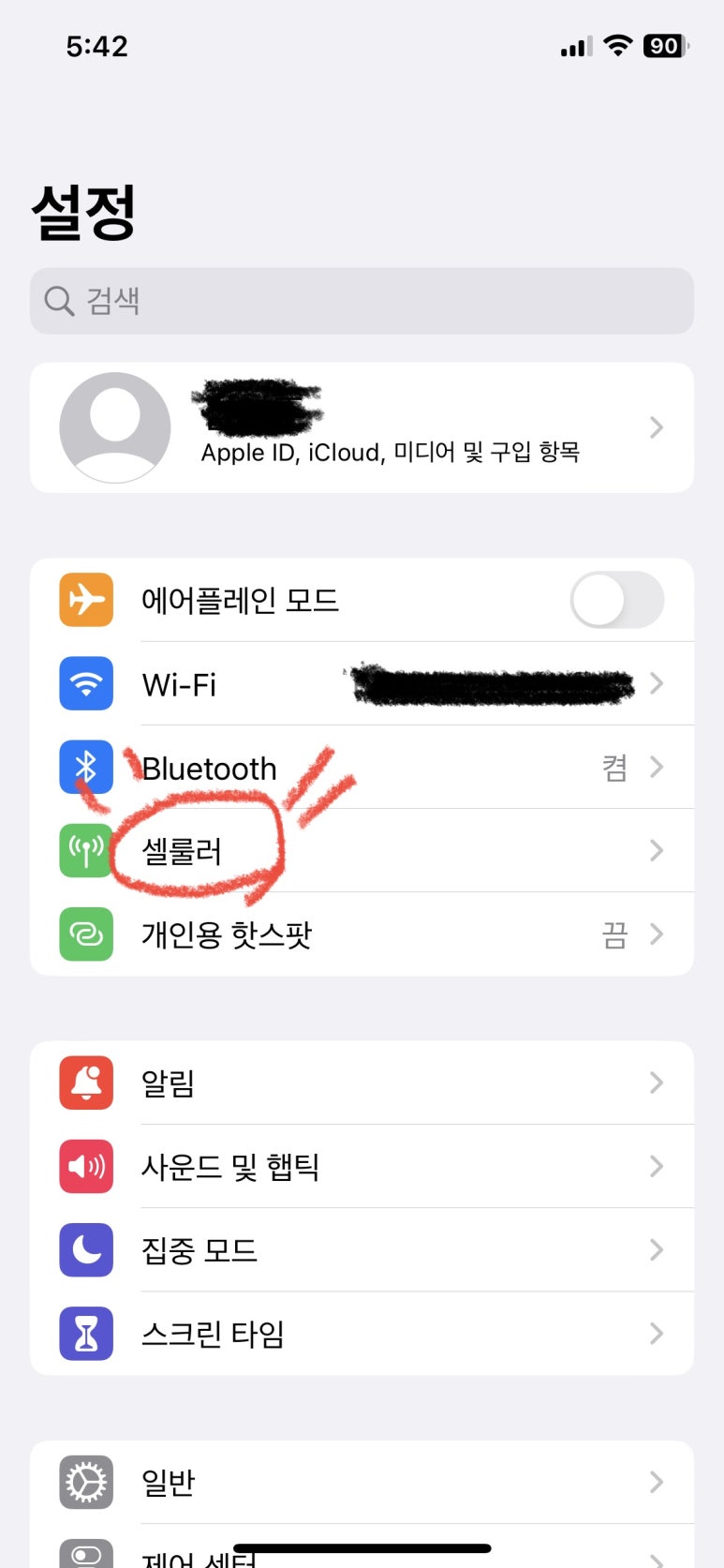Open 일반 settings
Viewport: 724px width, 1568px height.
(x=362, y=1482)
